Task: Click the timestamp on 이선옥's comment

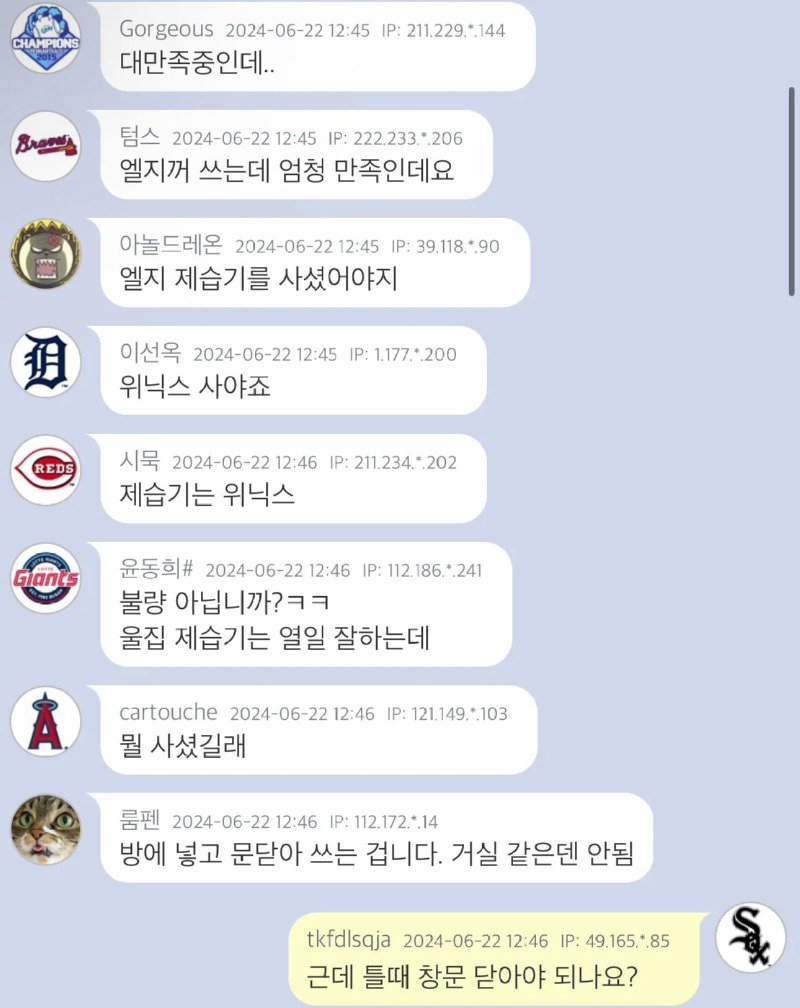Action: (268, 354)
